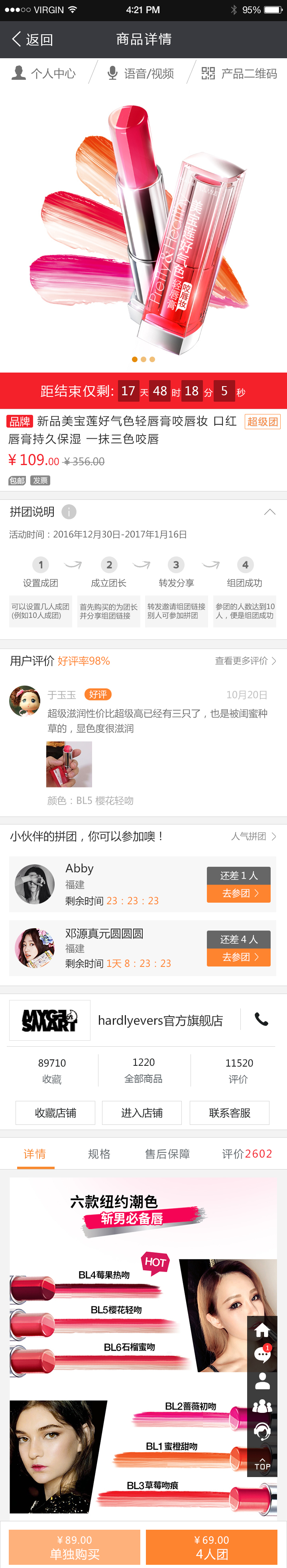Tap 单独购买 for ¥89.00

(74, 1547)
